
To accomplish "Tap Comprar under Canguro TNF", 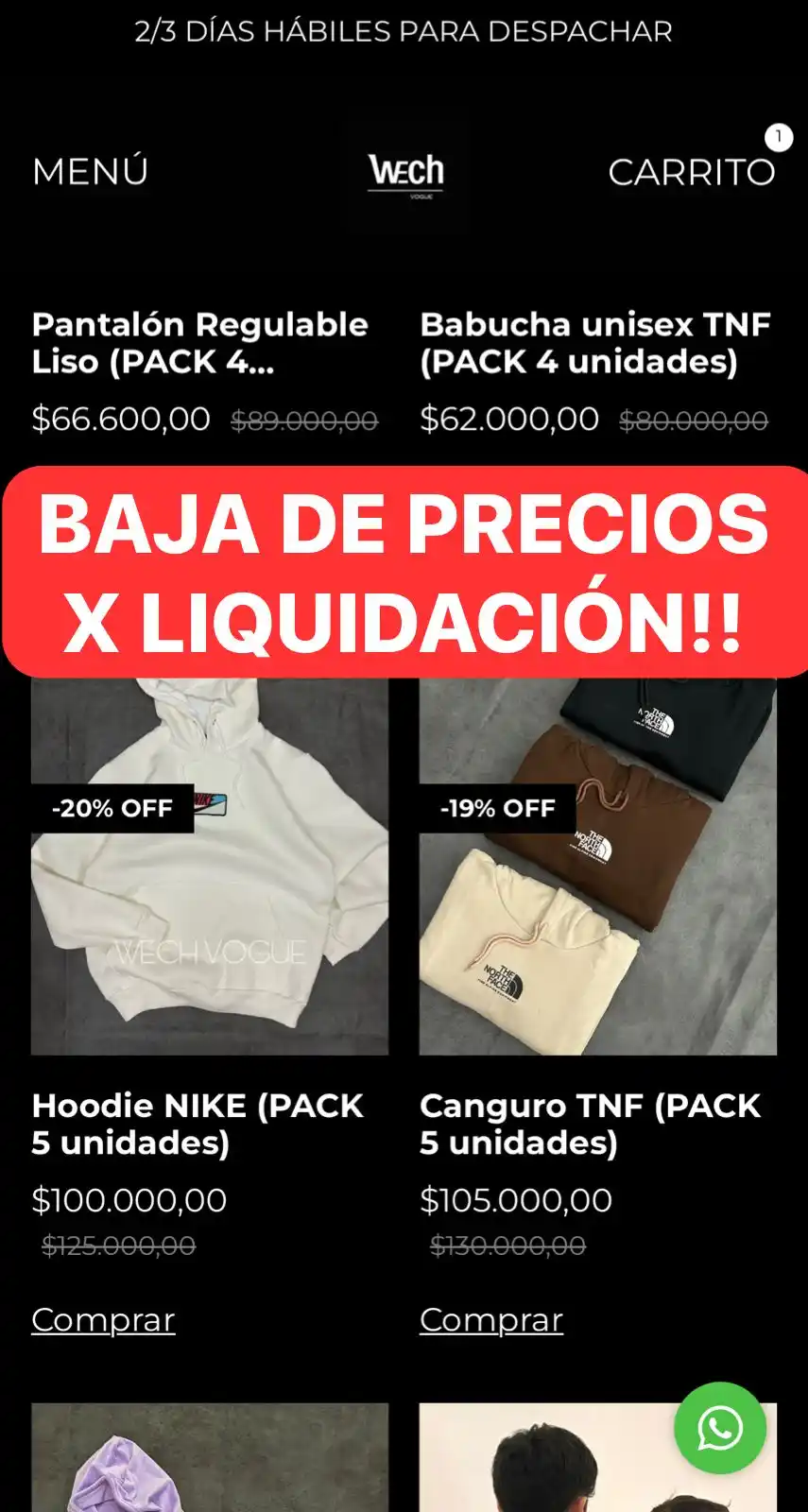I will tap(491, 1319).
